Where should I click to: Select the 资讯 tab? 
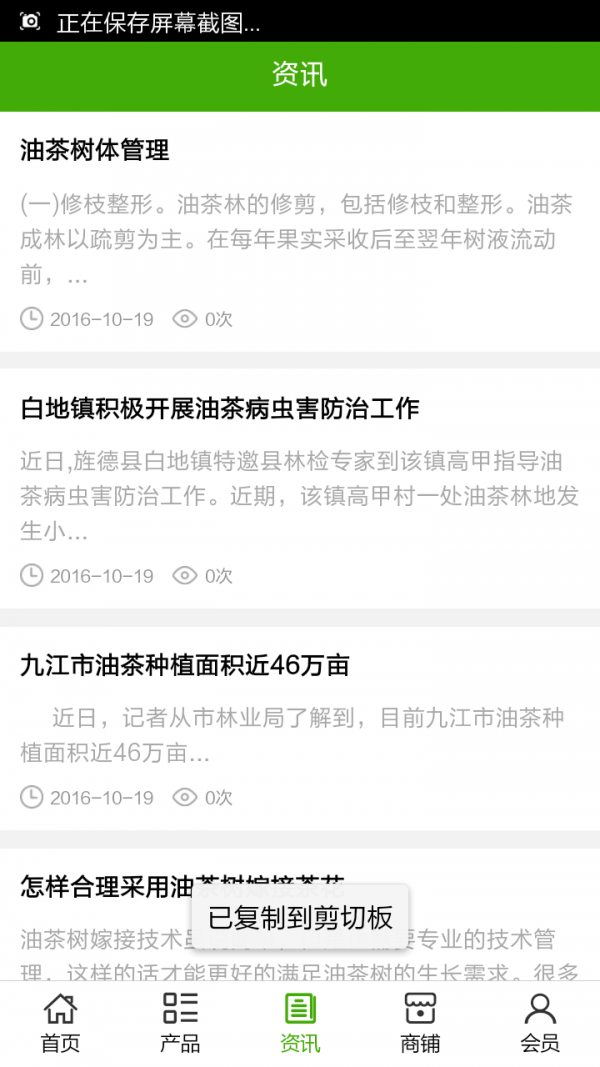click(x=300, y=1022)
